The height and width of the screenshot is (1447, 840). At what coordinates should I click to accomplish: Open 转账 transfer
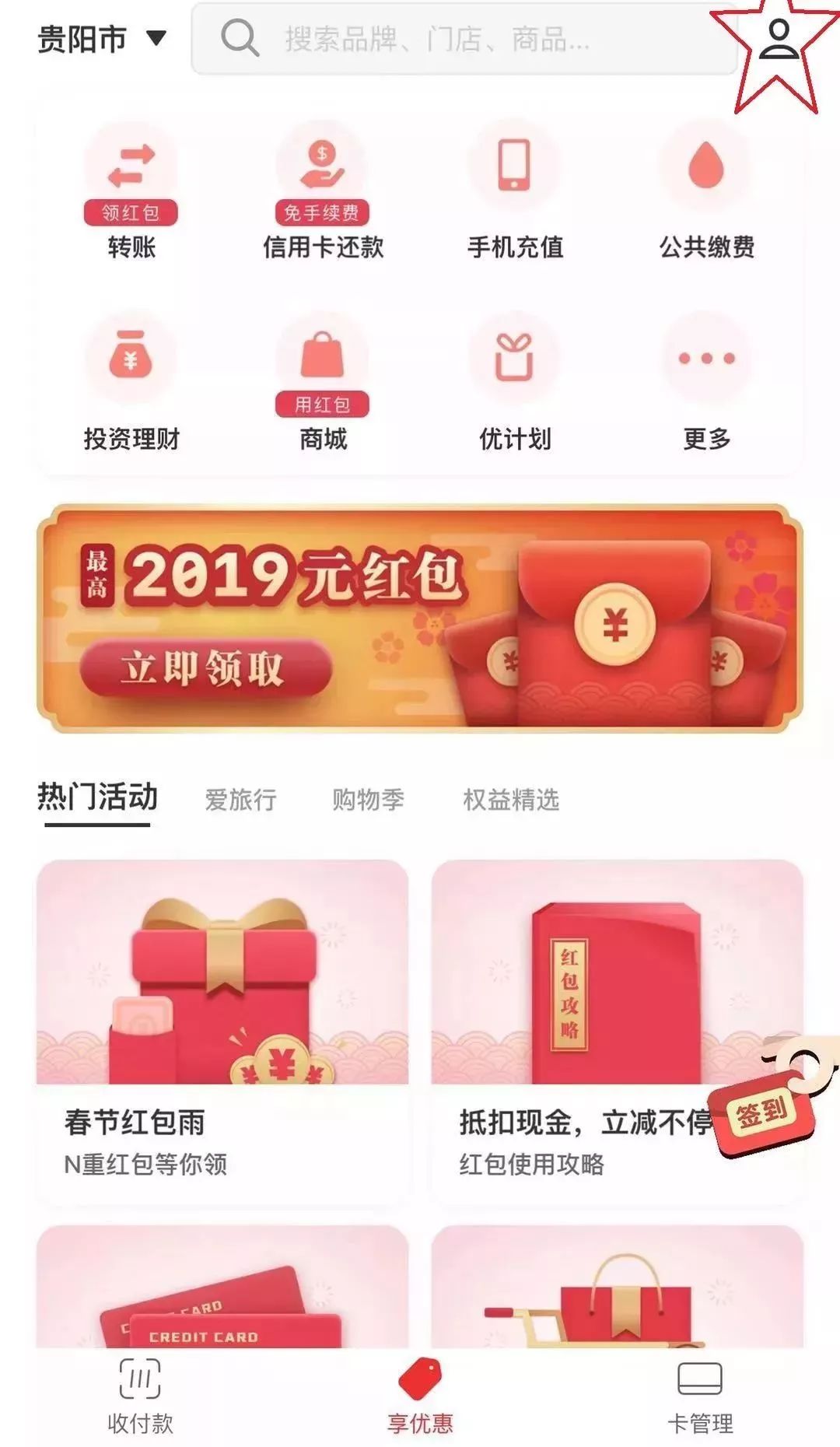131,191
